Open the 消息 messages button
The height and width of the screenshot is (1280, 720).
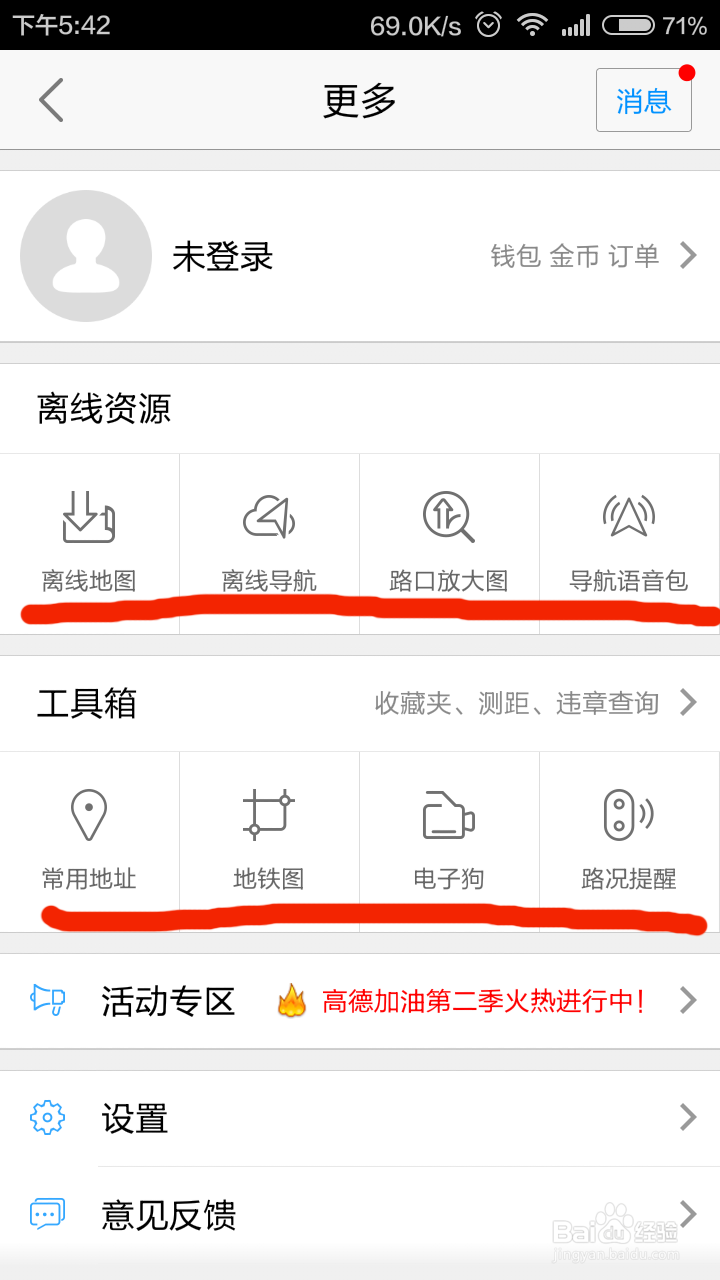tap(643, 100)
